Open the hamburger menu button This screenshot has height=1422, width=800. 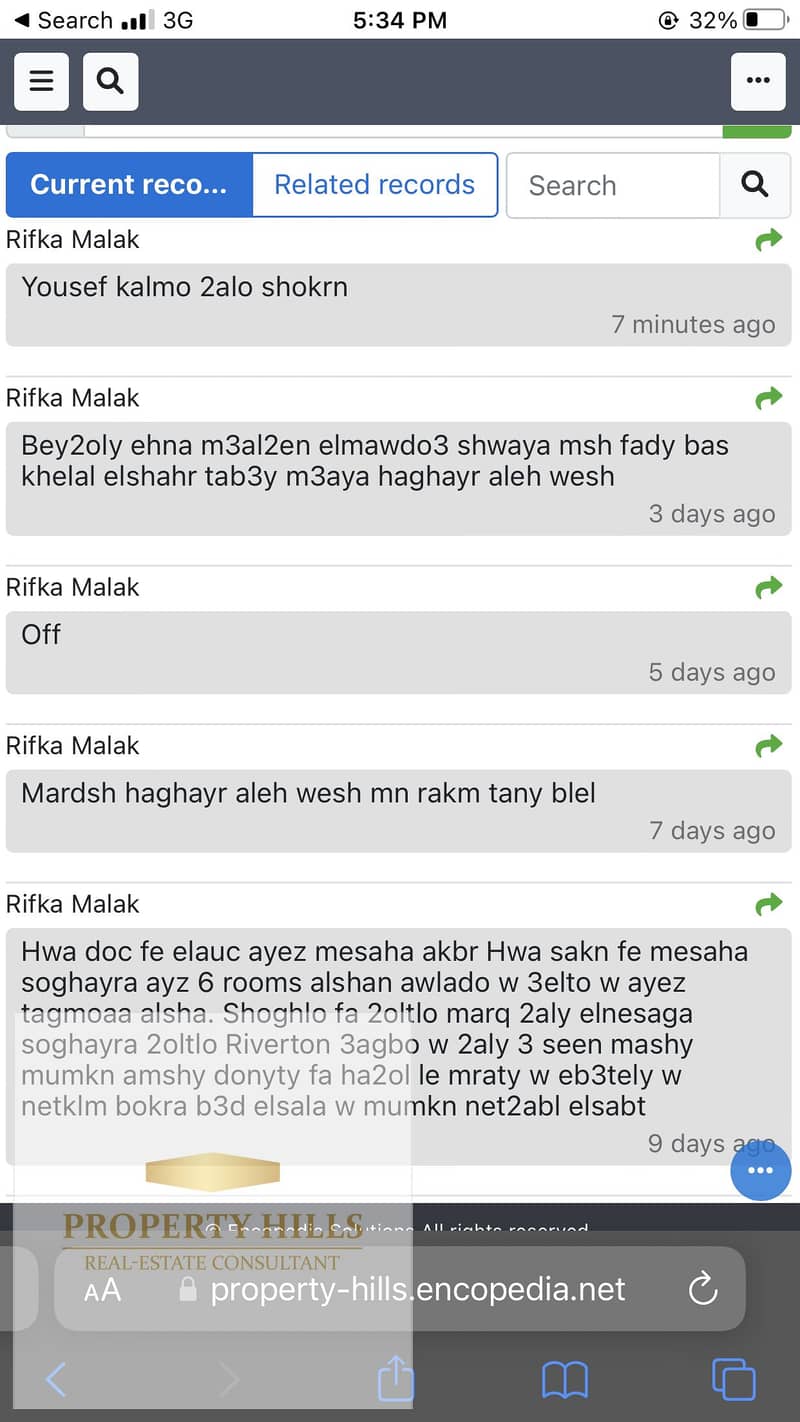click(x=41, y=81)
